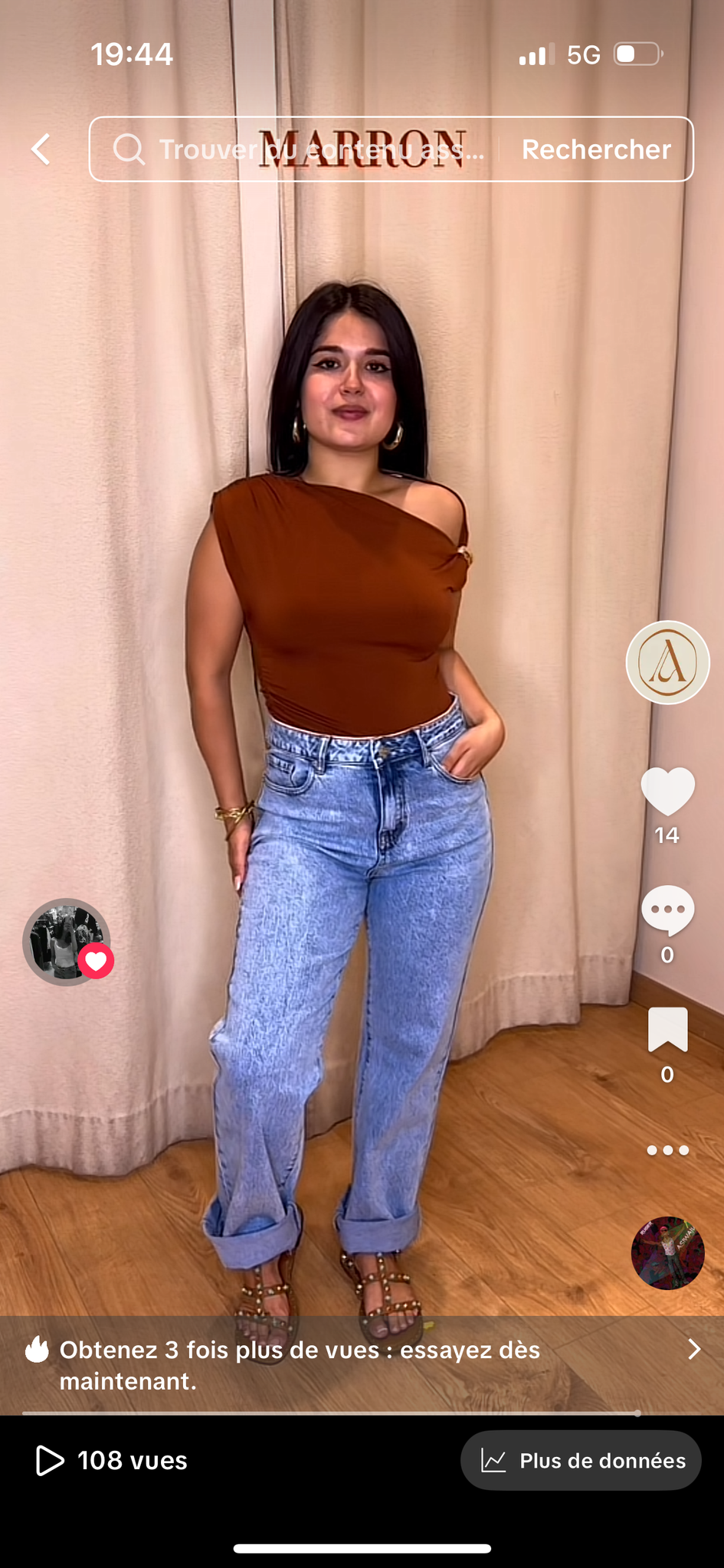Open 'Plus de données' analytics
Viewport: 724px width, 1568px height.
pos(581,1461)
